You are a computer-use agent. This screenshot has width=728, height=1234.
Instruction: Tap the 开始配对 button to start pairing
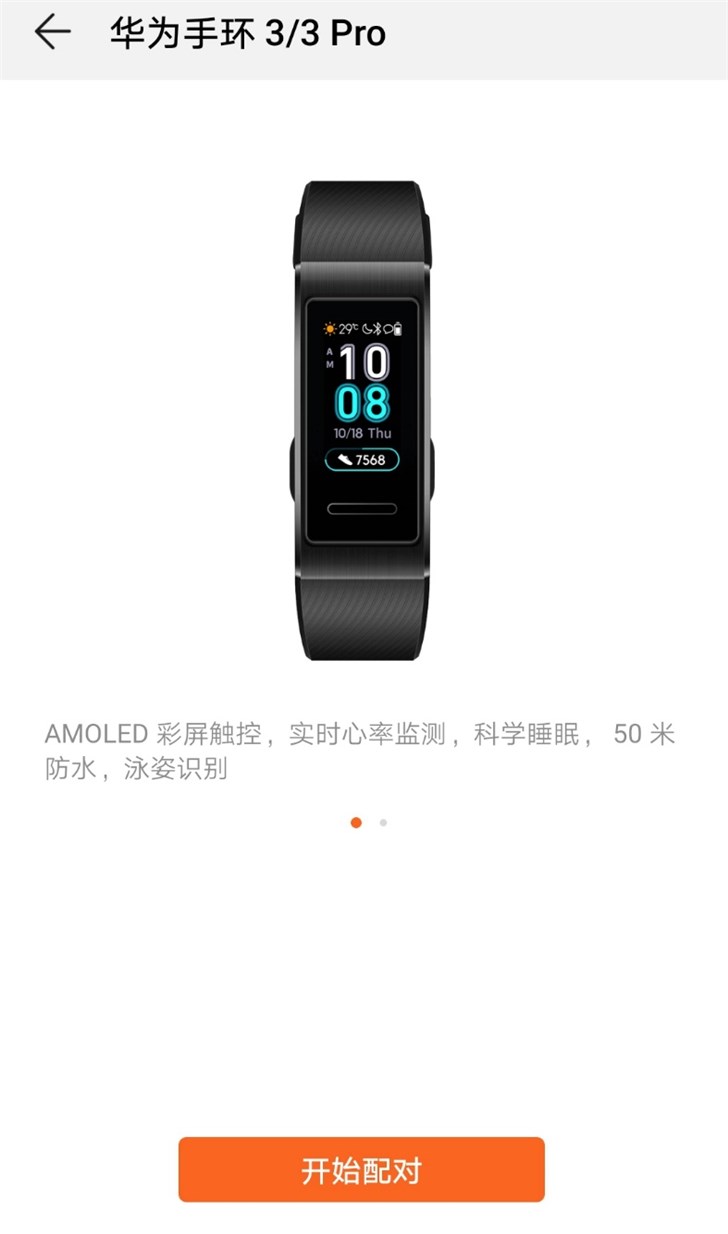pyautogui.click(x=362, y=1170)
